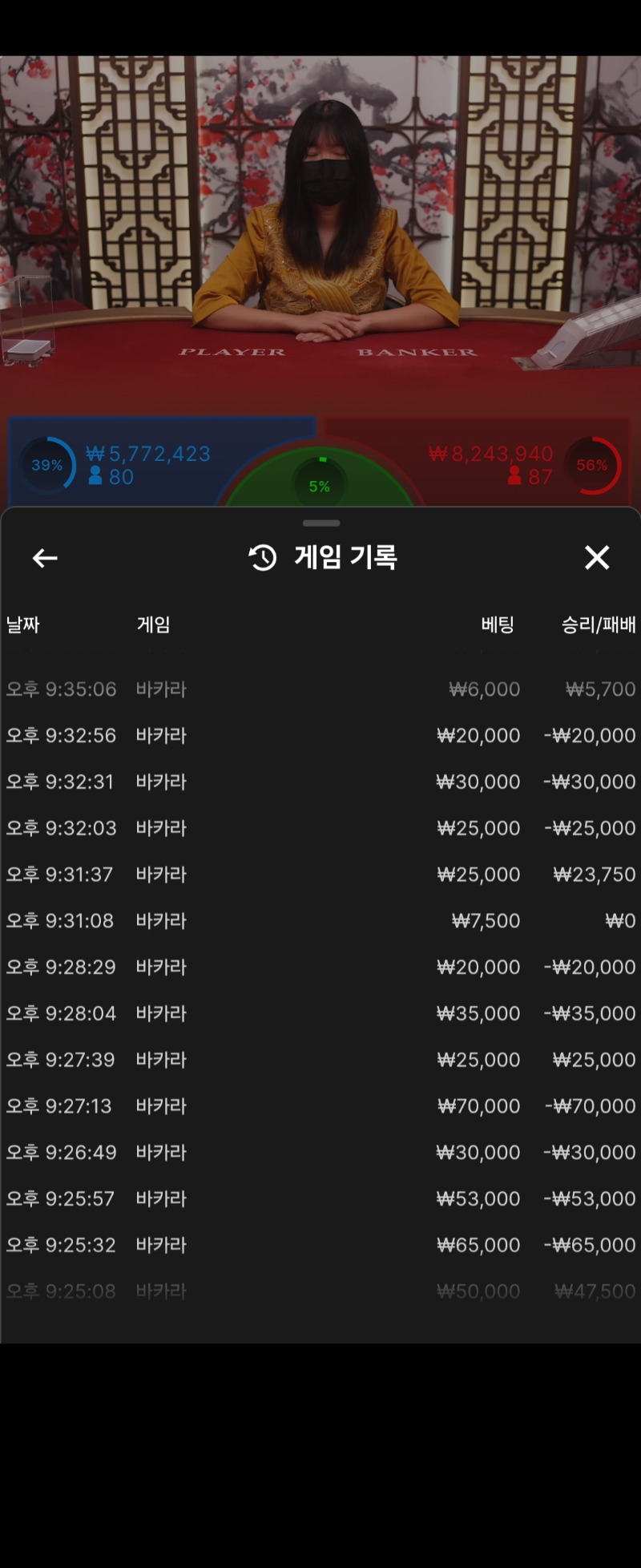Open the 9:28:04 baccarat record
This screenshot has height=1568, width=641.
pyautogui.click(x=320, y=1013)
